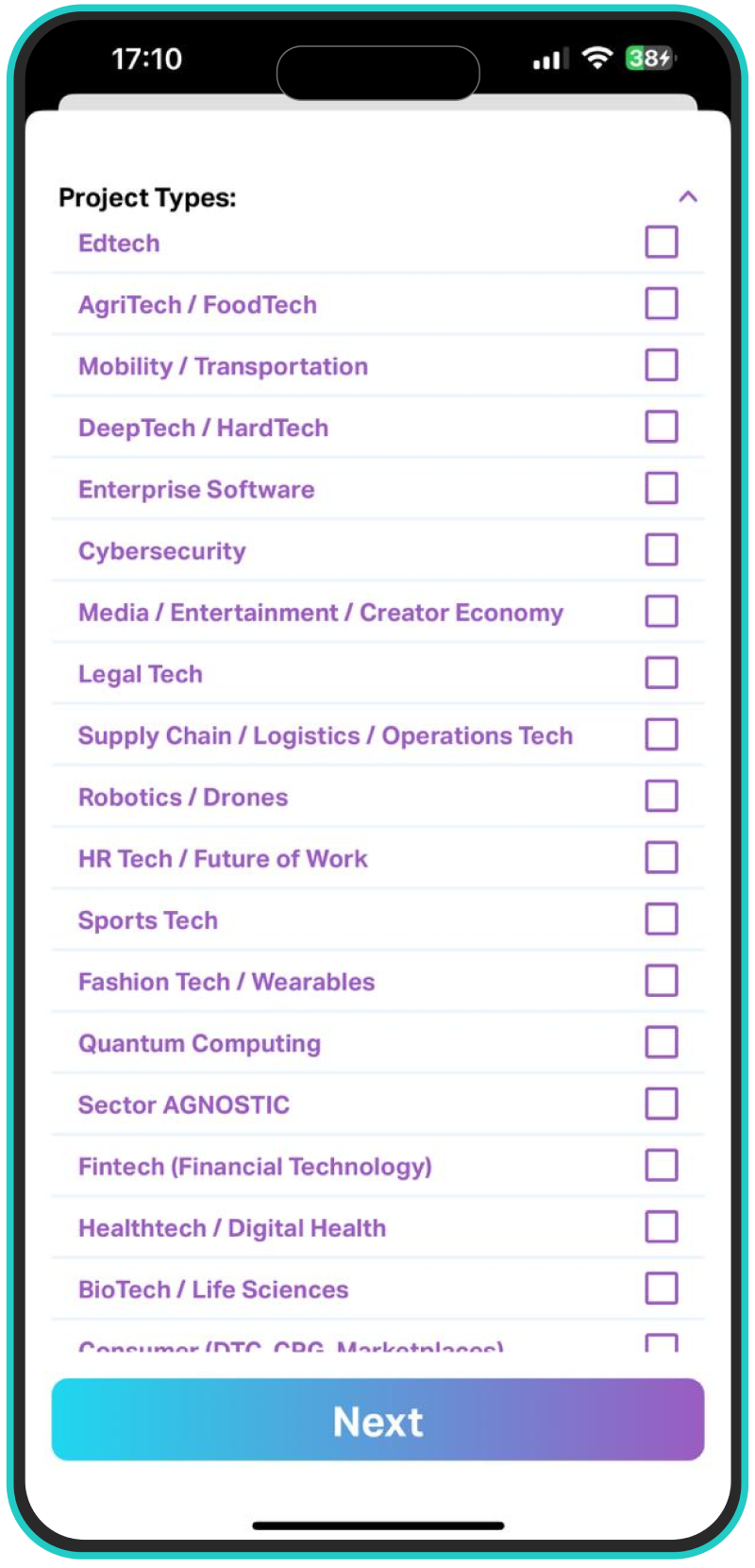Collapse the Project Types section
The image size is (755, 1568).
pos(688,196)
